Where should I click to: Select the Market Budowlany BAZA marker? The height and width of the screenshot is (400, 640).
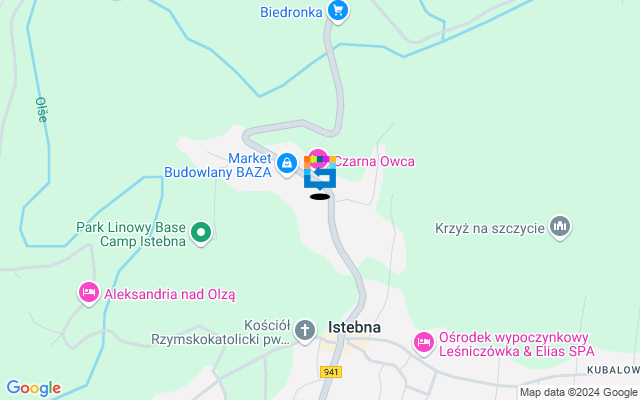pos(287,162)
